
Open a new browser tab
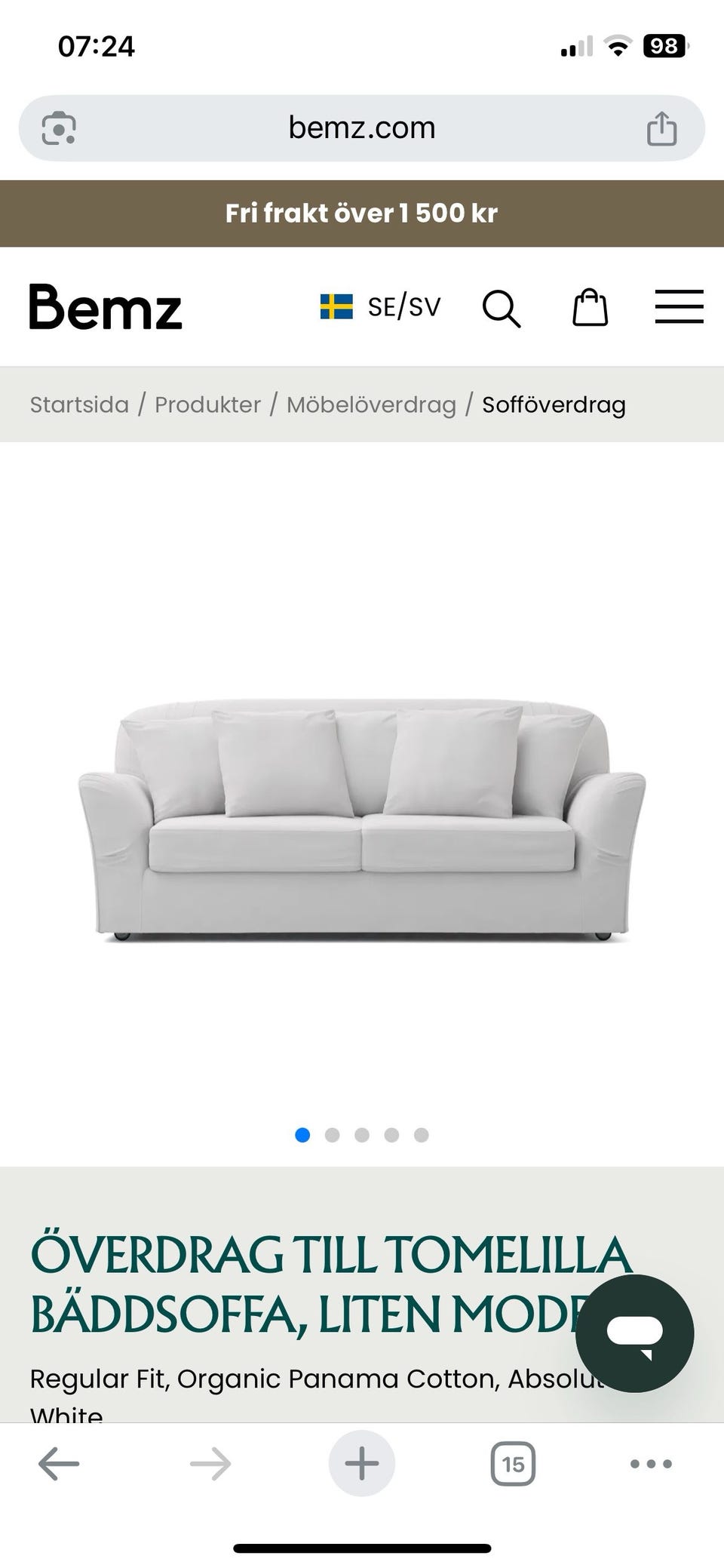[x=361, y=1464]
